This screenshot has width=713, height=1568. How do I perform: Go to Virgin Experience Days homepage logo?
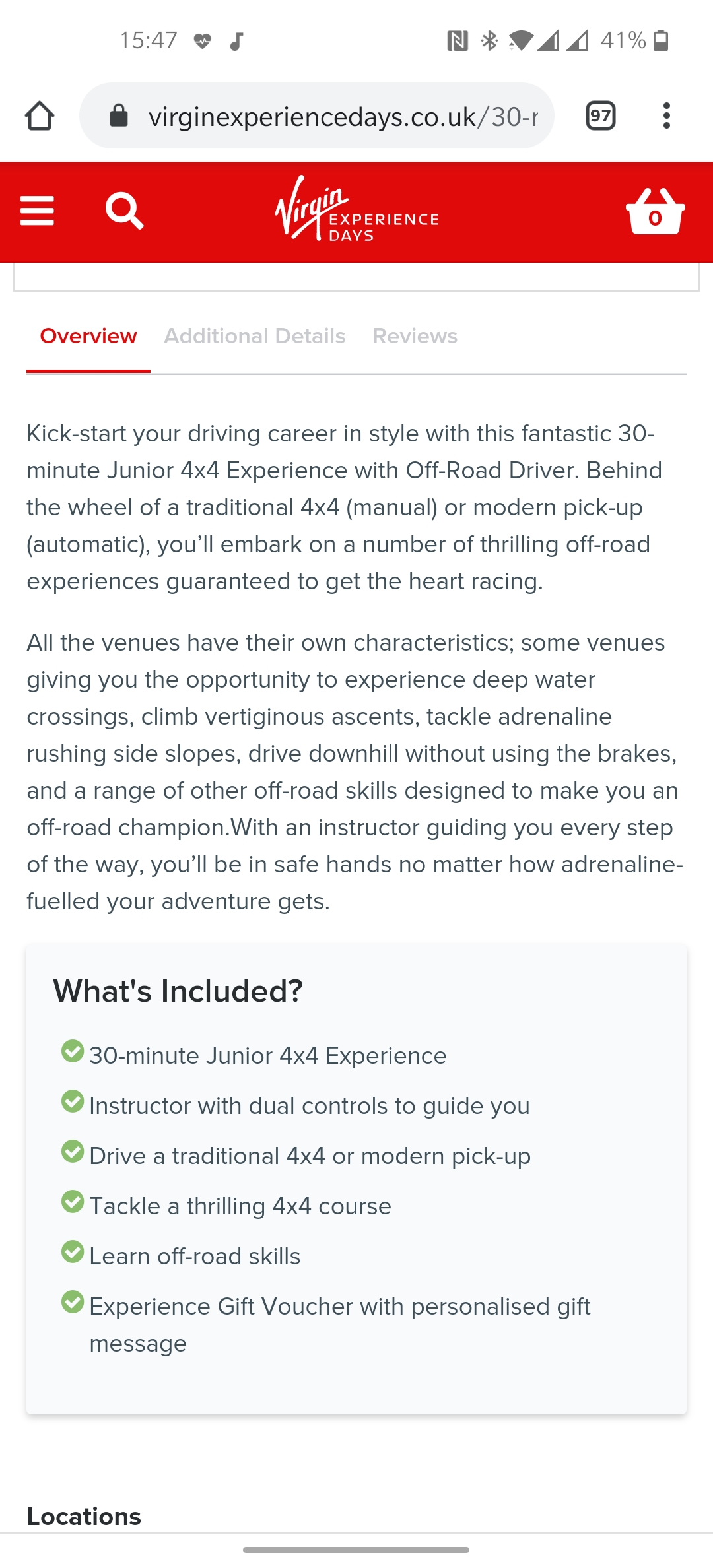[x=356, y=209]
